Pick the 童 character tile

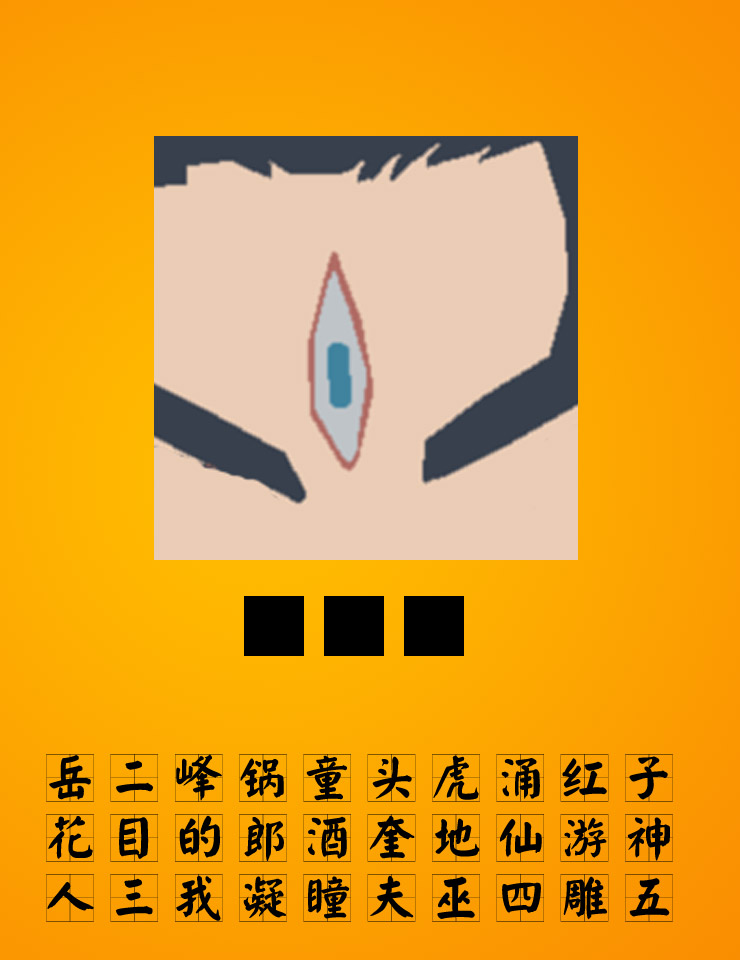point(327,778)
